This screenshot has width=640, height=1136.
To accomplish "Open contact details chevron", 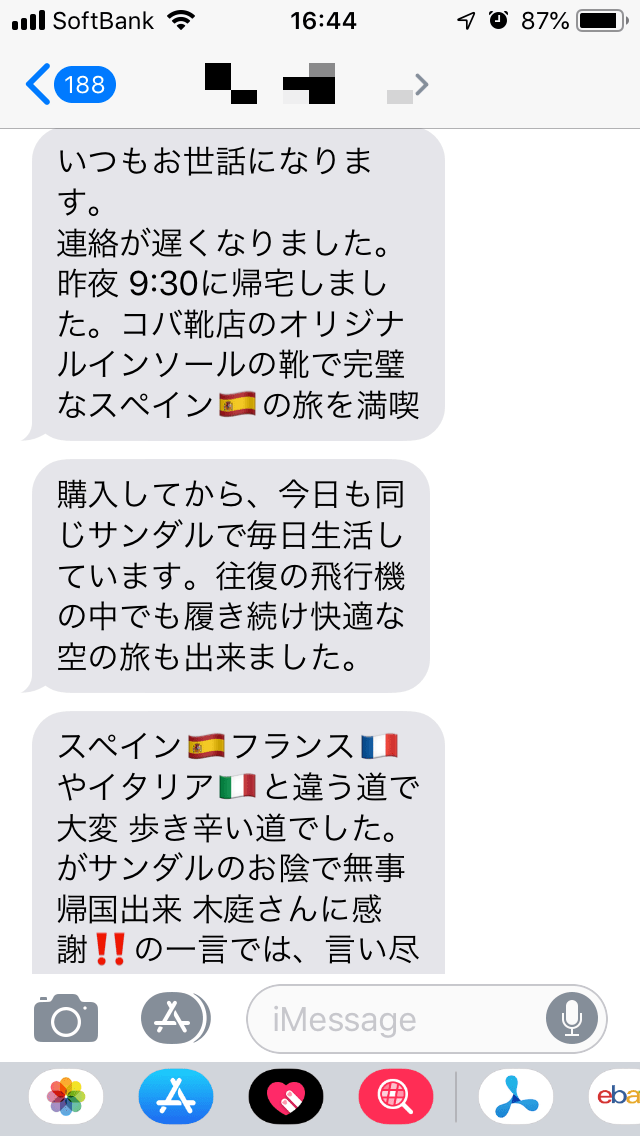I will point(421,85).
